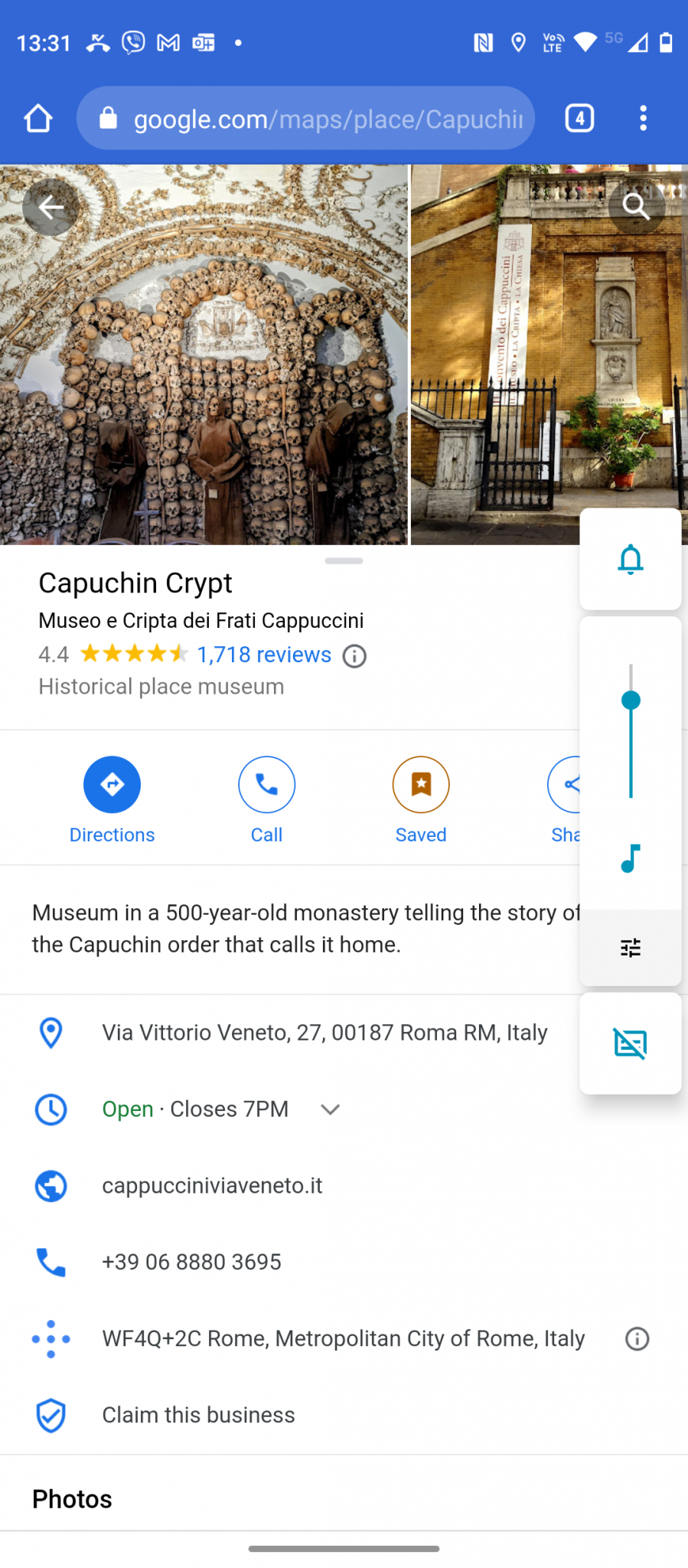Open volume settings sliders icon
This screenshot has height=1568, width=688.
630,948
